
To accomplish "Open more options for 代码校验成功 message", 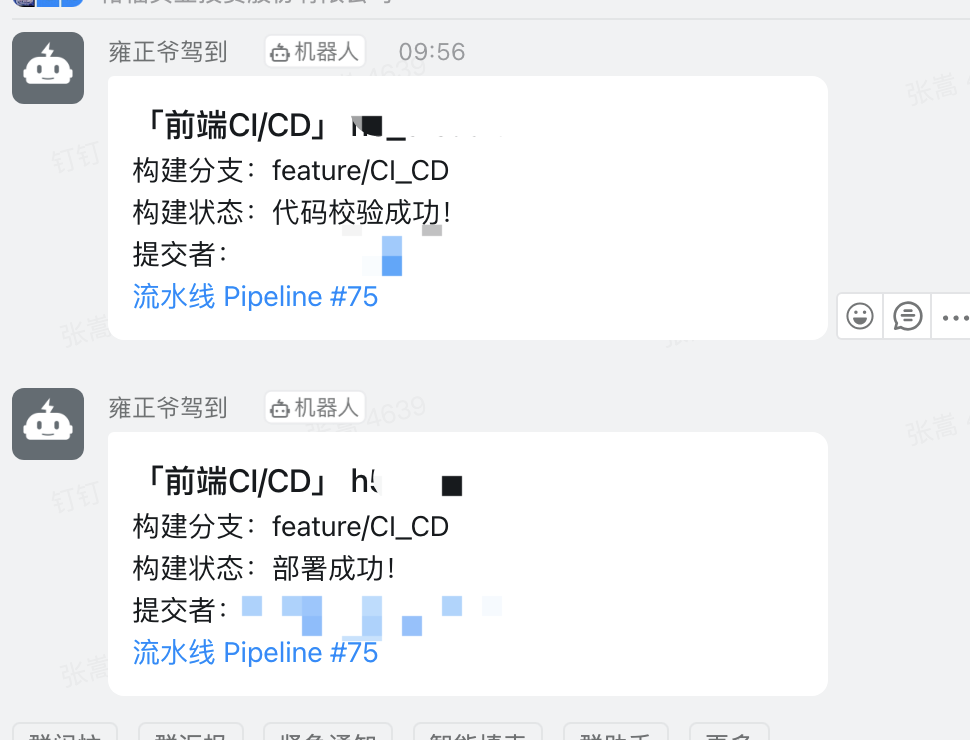I will [x=954, y=317].
